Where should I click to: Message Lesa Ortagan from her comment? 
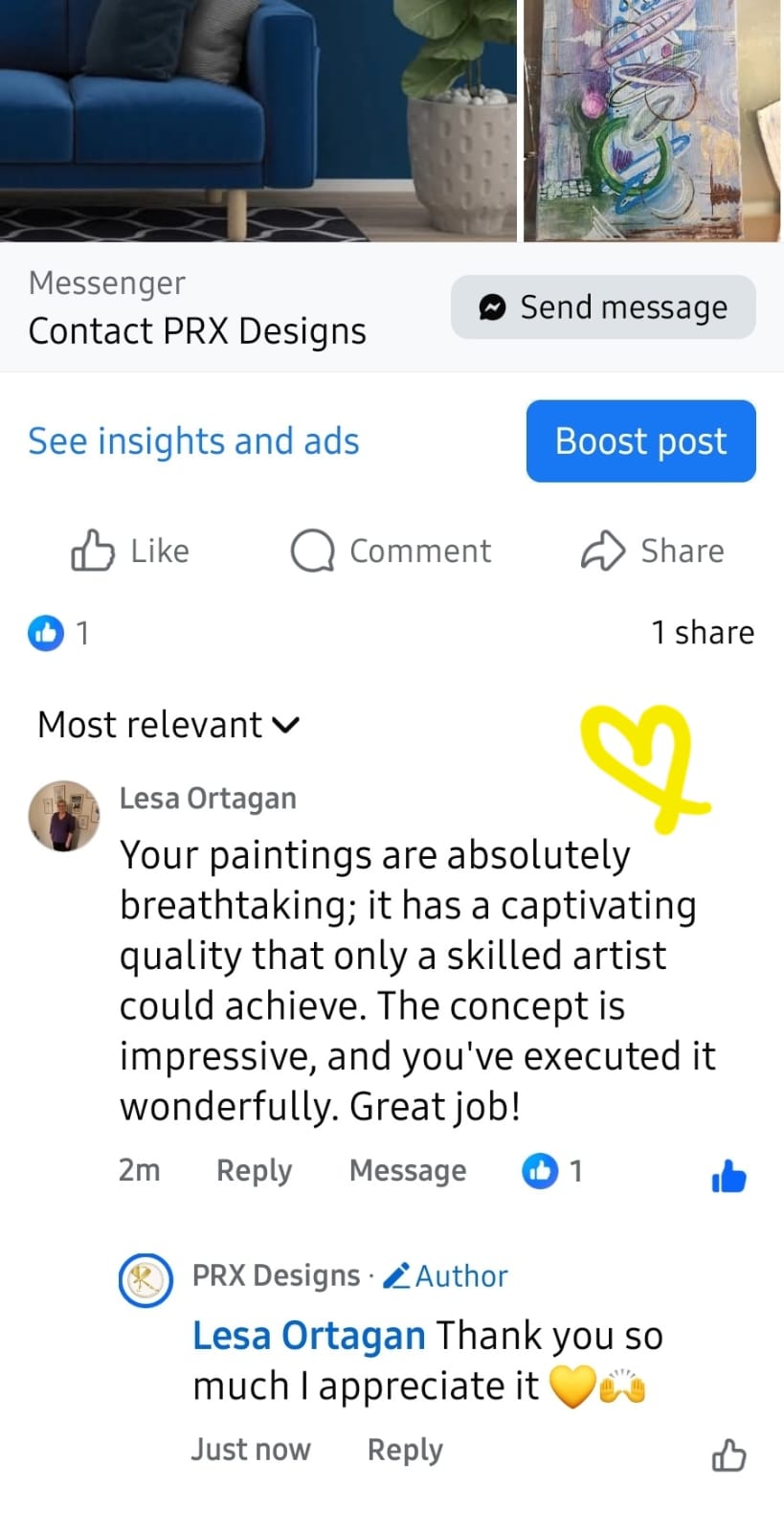[408, 1171]
